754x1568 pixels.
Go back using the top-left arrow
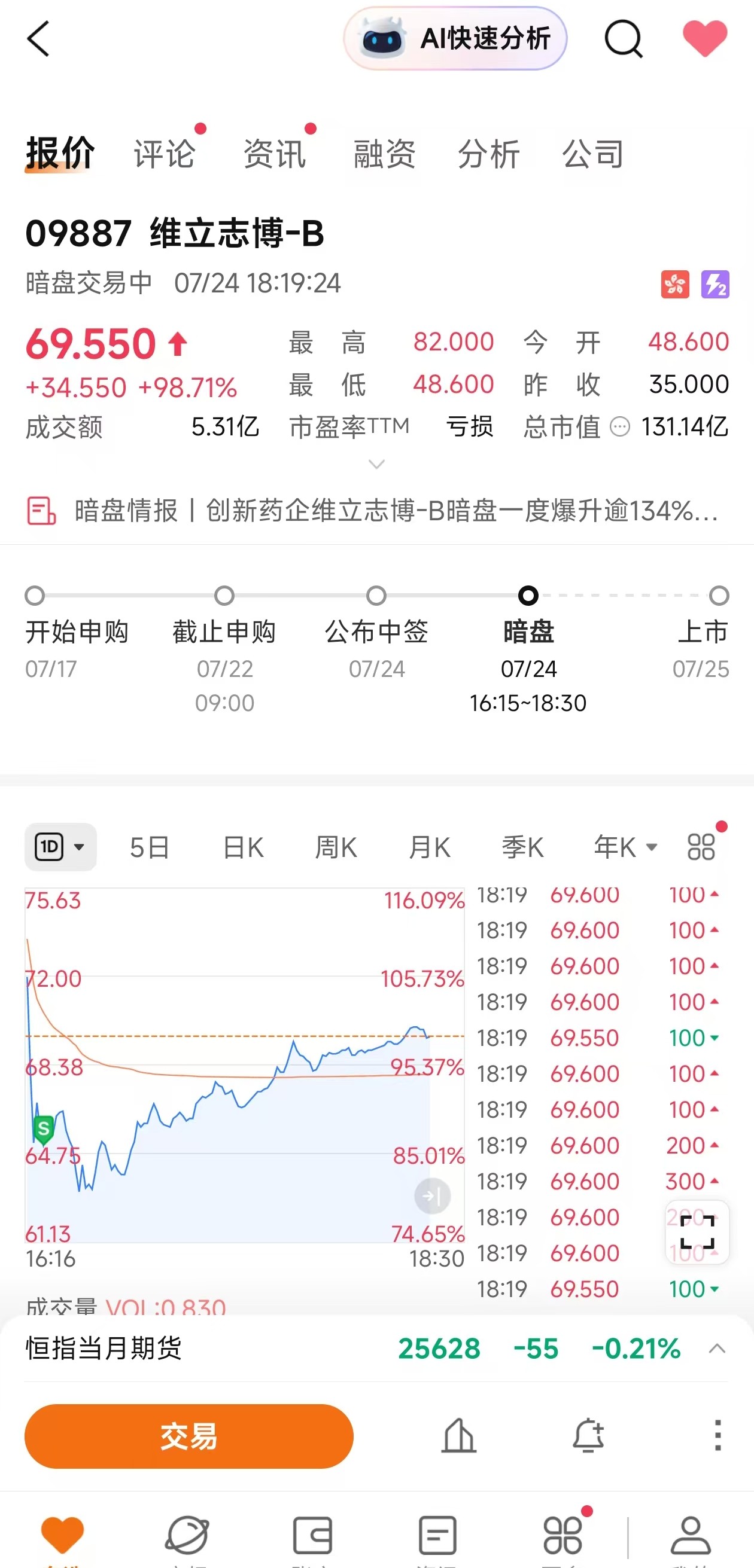38,38
